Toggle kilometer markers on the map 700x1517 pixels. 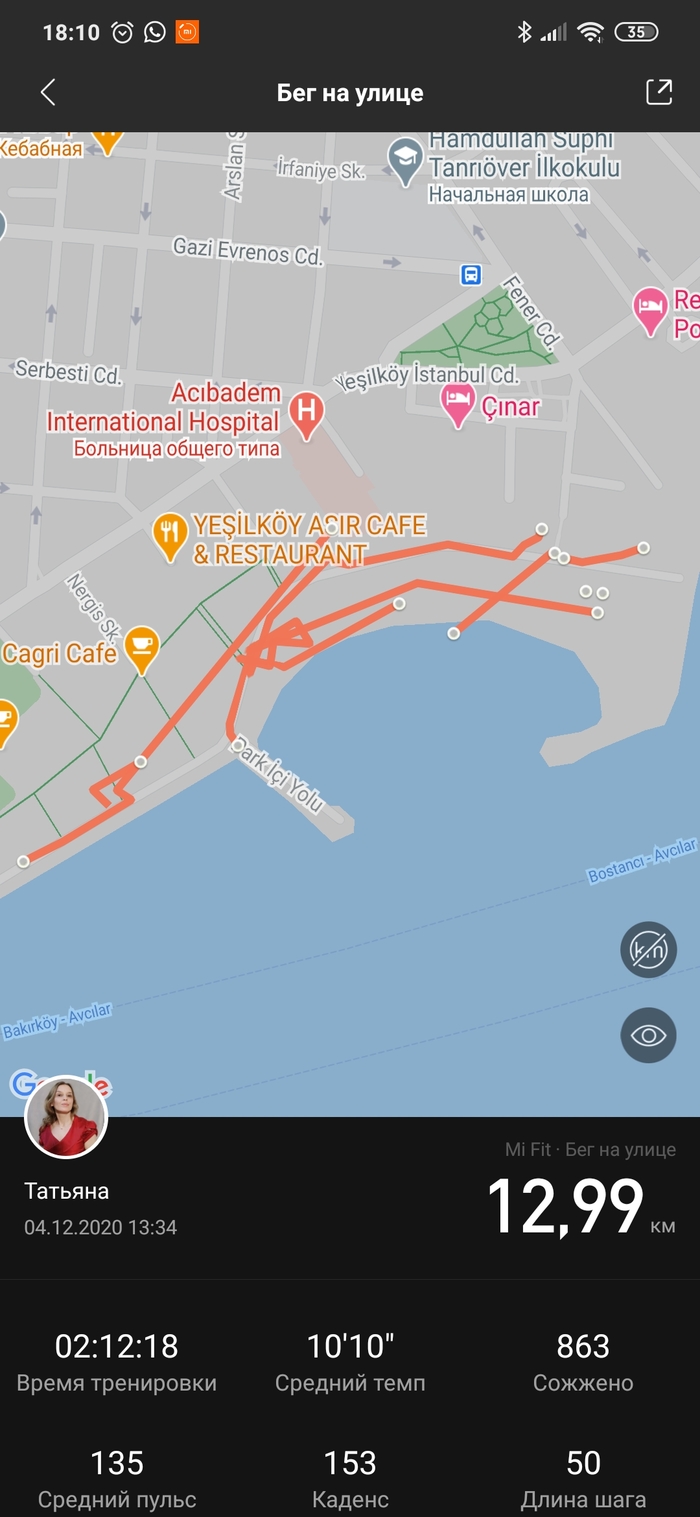648,949
